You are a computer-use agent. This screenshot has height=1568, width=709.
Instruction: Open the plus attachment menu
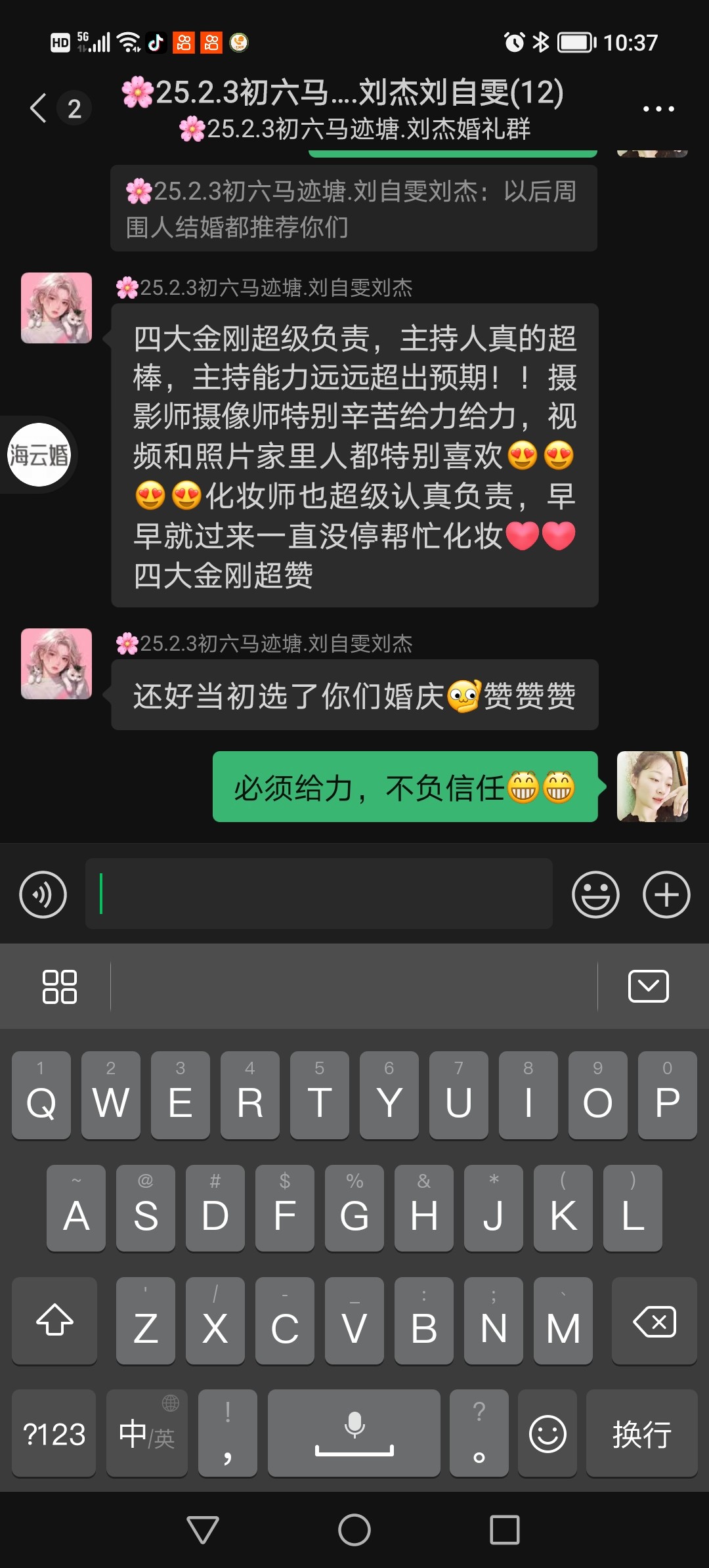click(666, 894)
